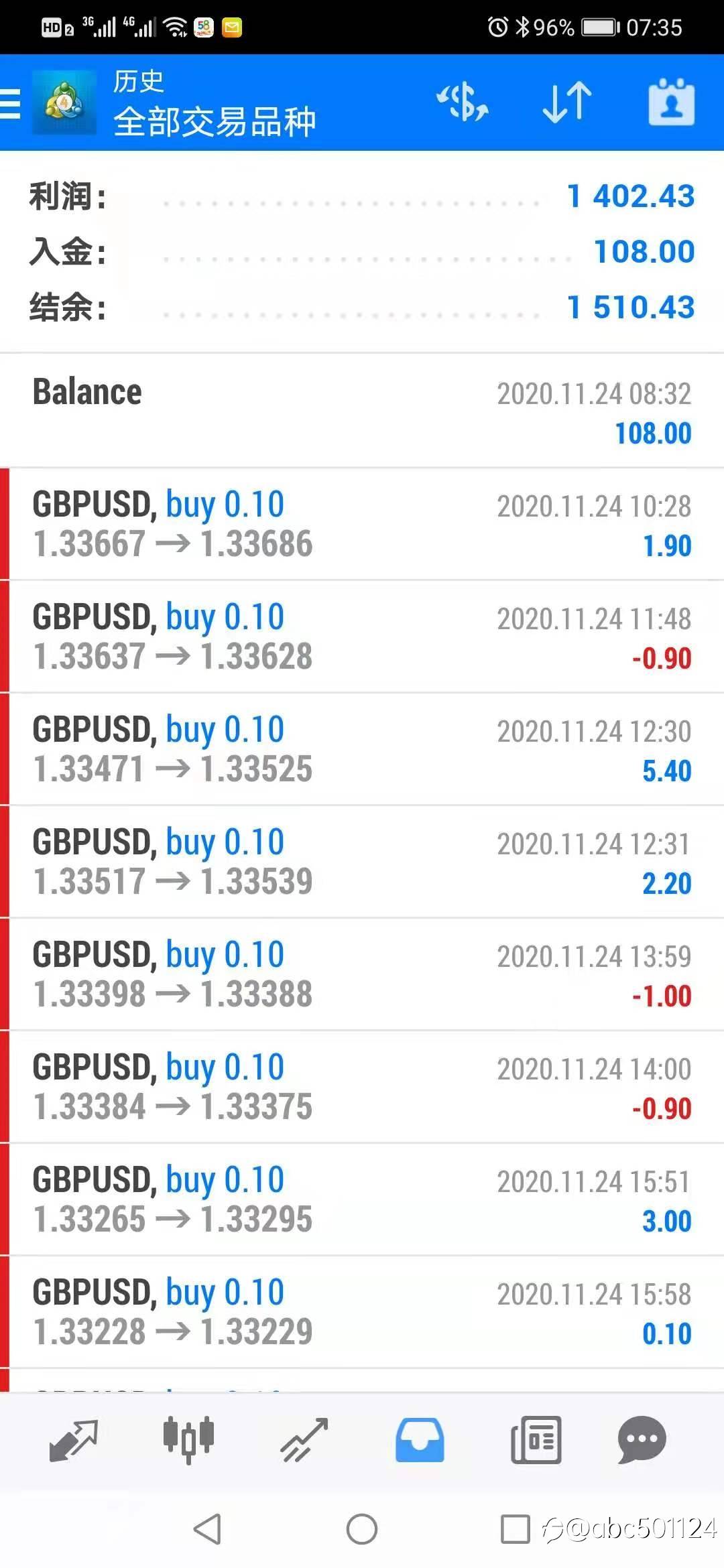Screen dimensions: 724x1568
Task: Switch to the candlestick Chart tab
Action: point(189,1439)
